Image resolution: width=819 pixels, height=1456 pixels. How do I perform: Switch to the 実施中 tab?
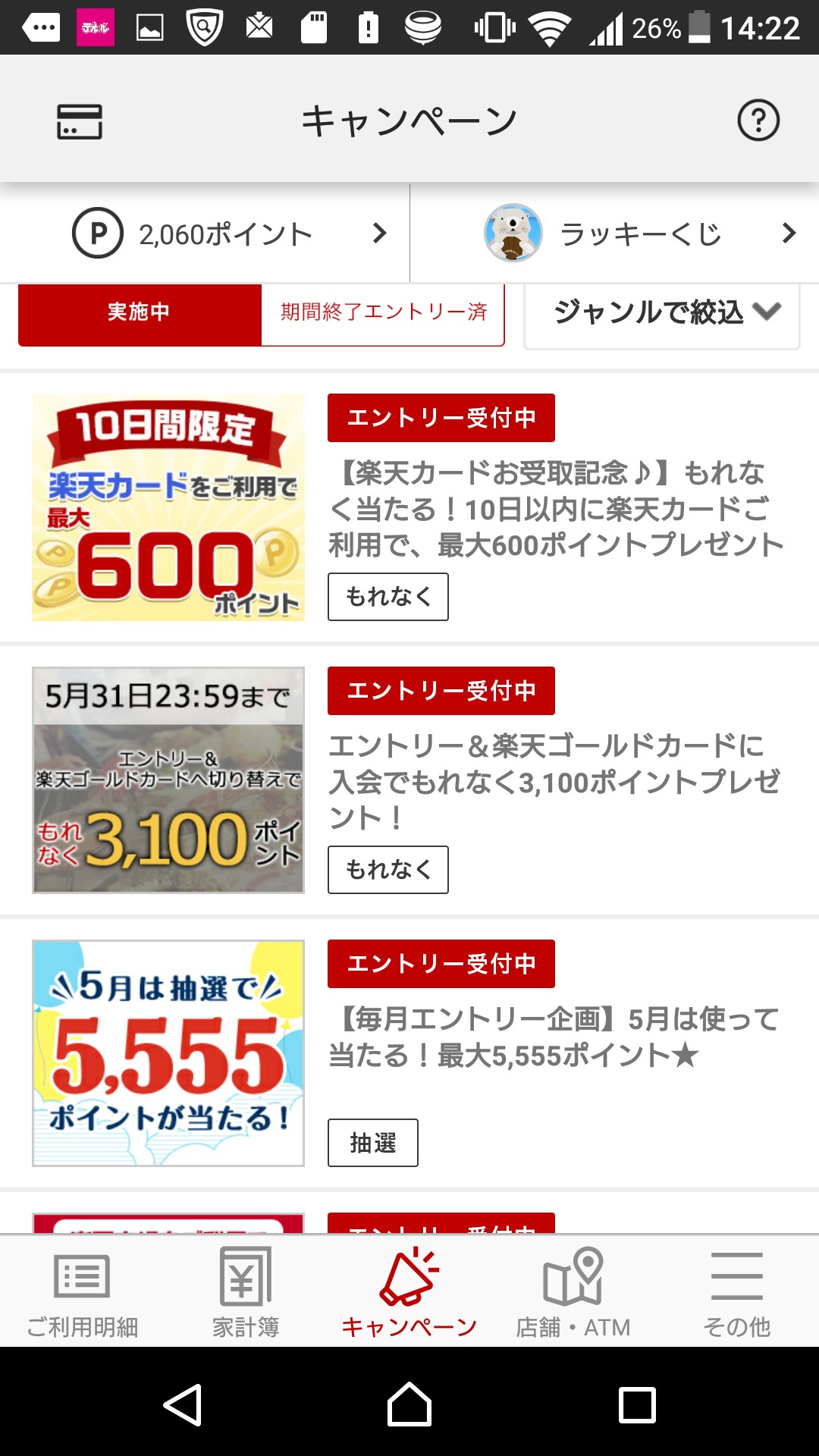coord(140,312)
